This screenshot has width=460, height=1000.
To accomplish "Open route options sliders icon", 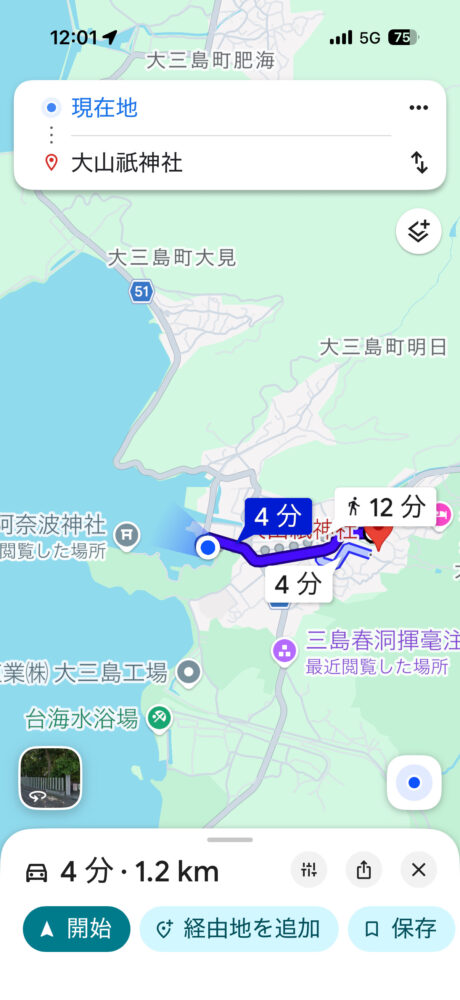I will 309,870.
